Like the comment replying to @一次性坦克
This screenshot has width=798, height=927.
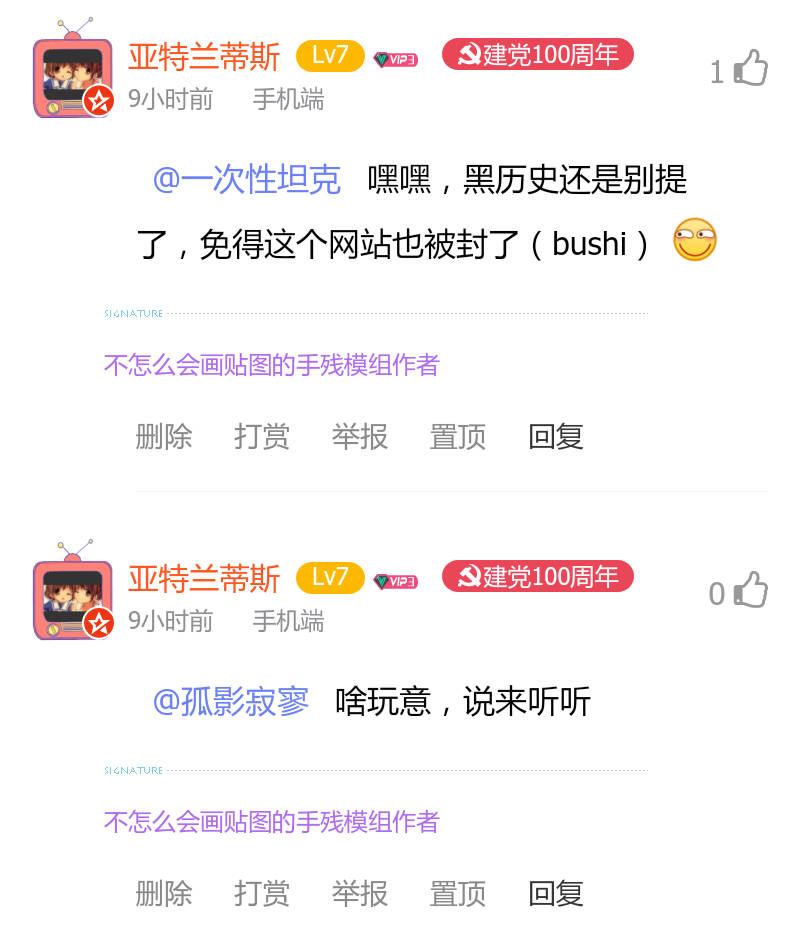click(x=750, y=69)
